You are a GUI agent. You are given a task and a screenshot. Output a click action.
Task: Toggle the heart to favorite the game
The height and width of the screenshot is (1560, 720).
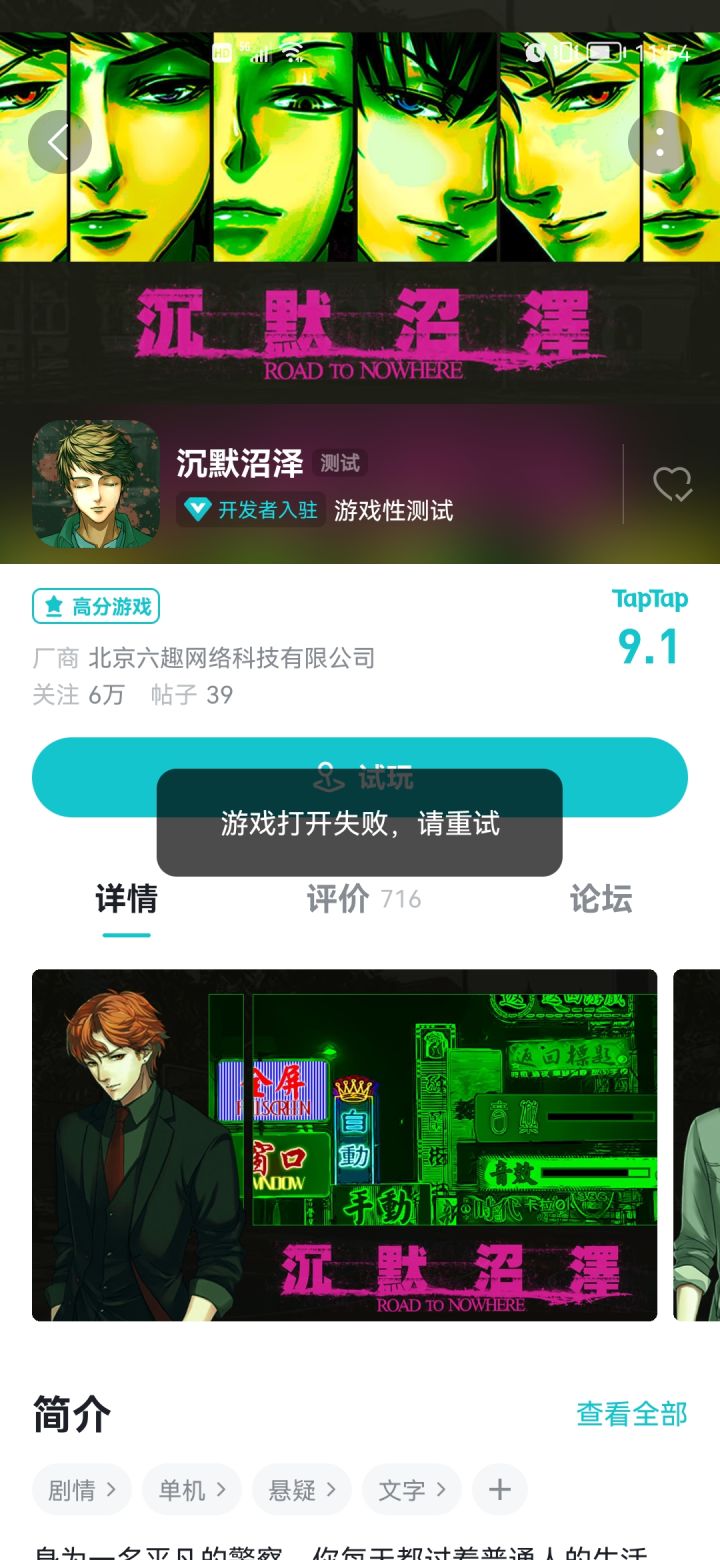click(x=674, y=485)
